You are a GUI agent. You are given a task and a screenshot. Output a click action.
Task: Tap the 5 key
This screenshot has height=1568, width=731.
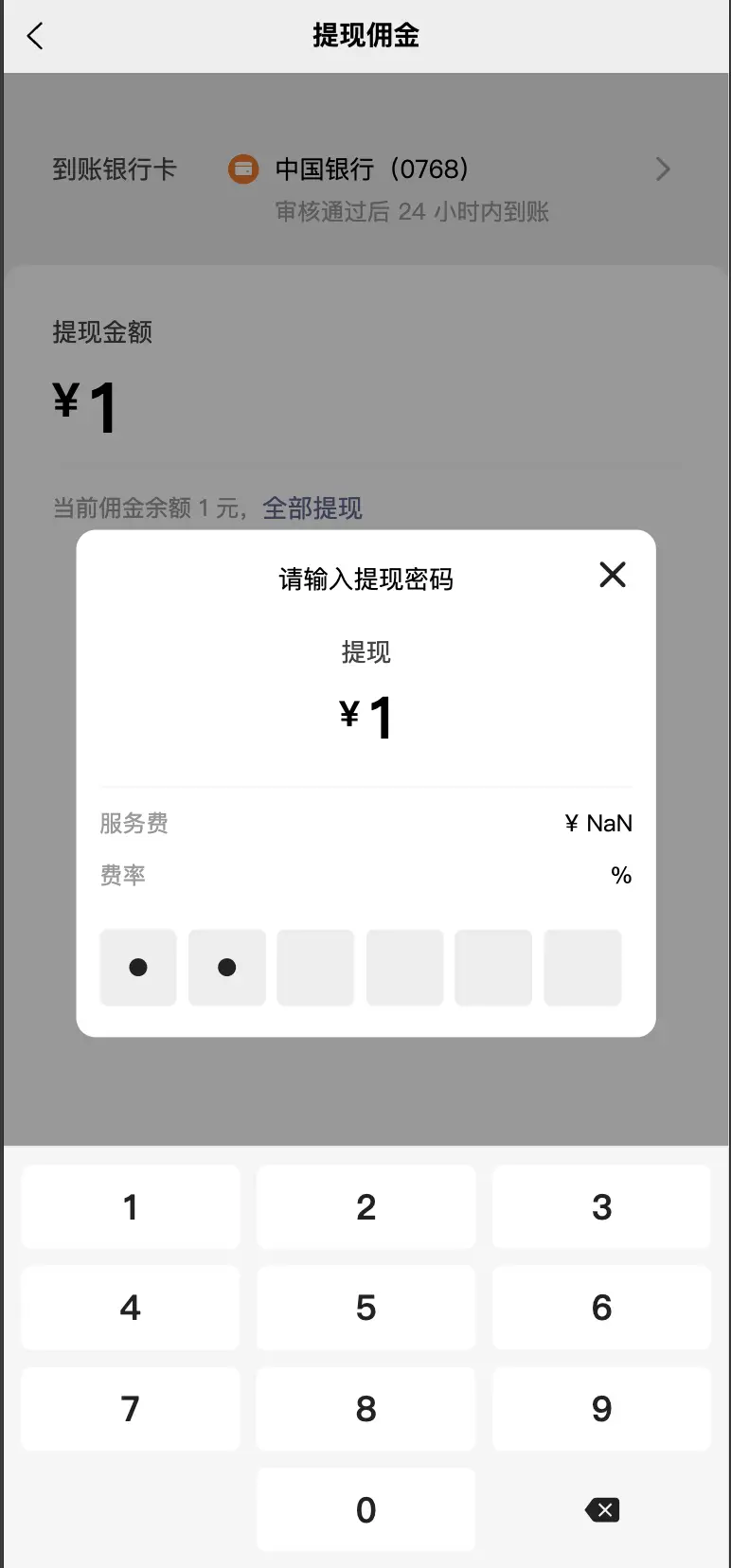(x=365, y=1308)
